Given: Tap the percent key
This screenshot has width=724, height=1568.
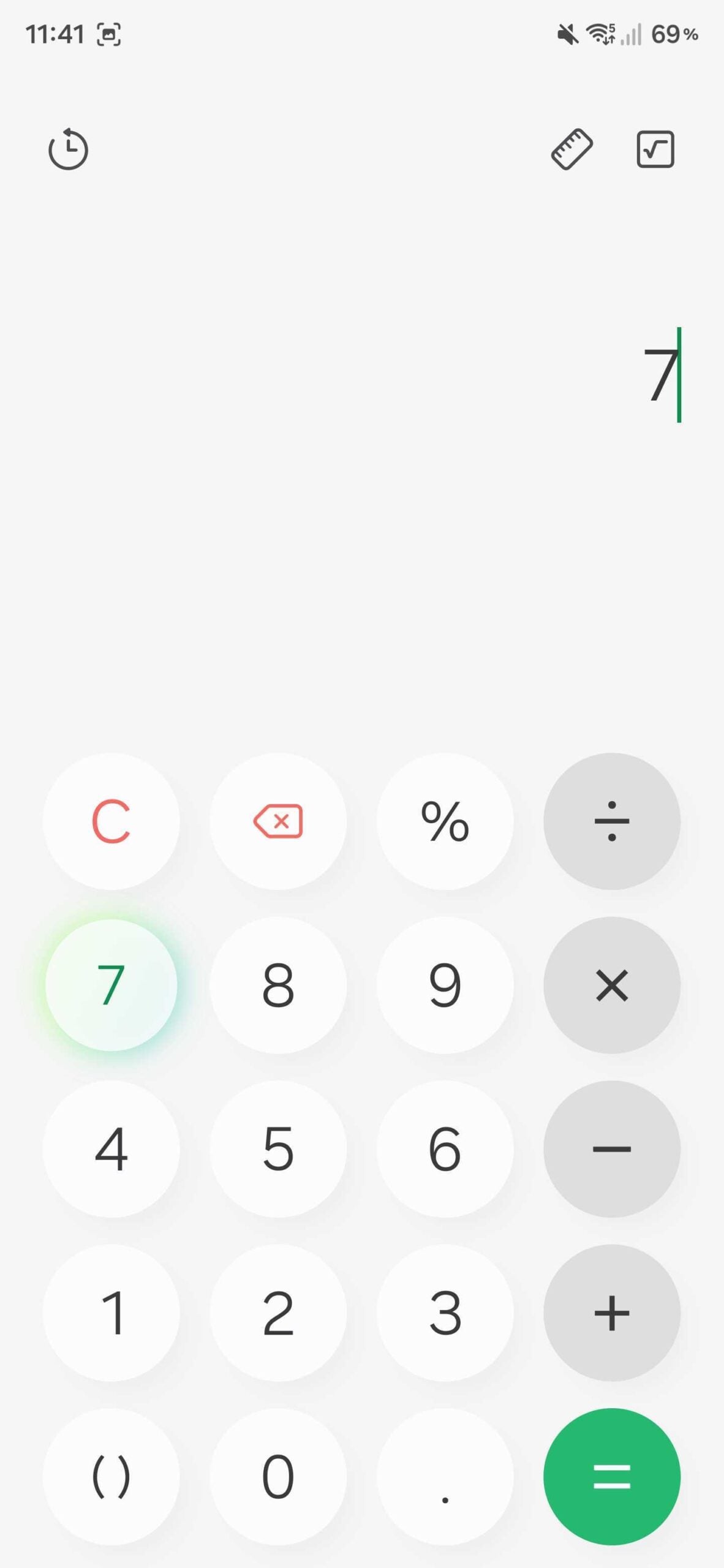Looking at the screenshot, I should click(x=445, y=823).
